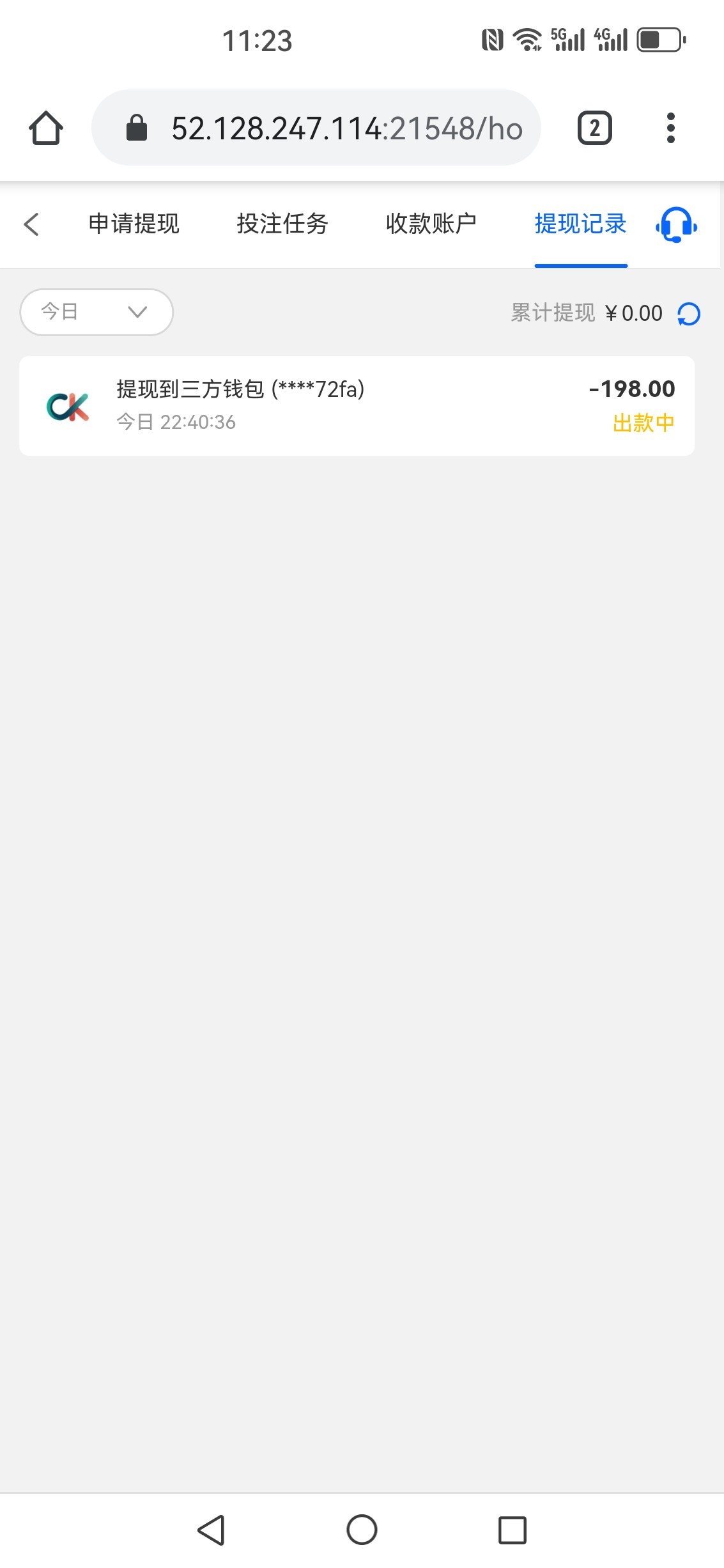Screen dimensions: 724x1568
Task: Open recent apps from navigation bar
Action: [512, 1530]
